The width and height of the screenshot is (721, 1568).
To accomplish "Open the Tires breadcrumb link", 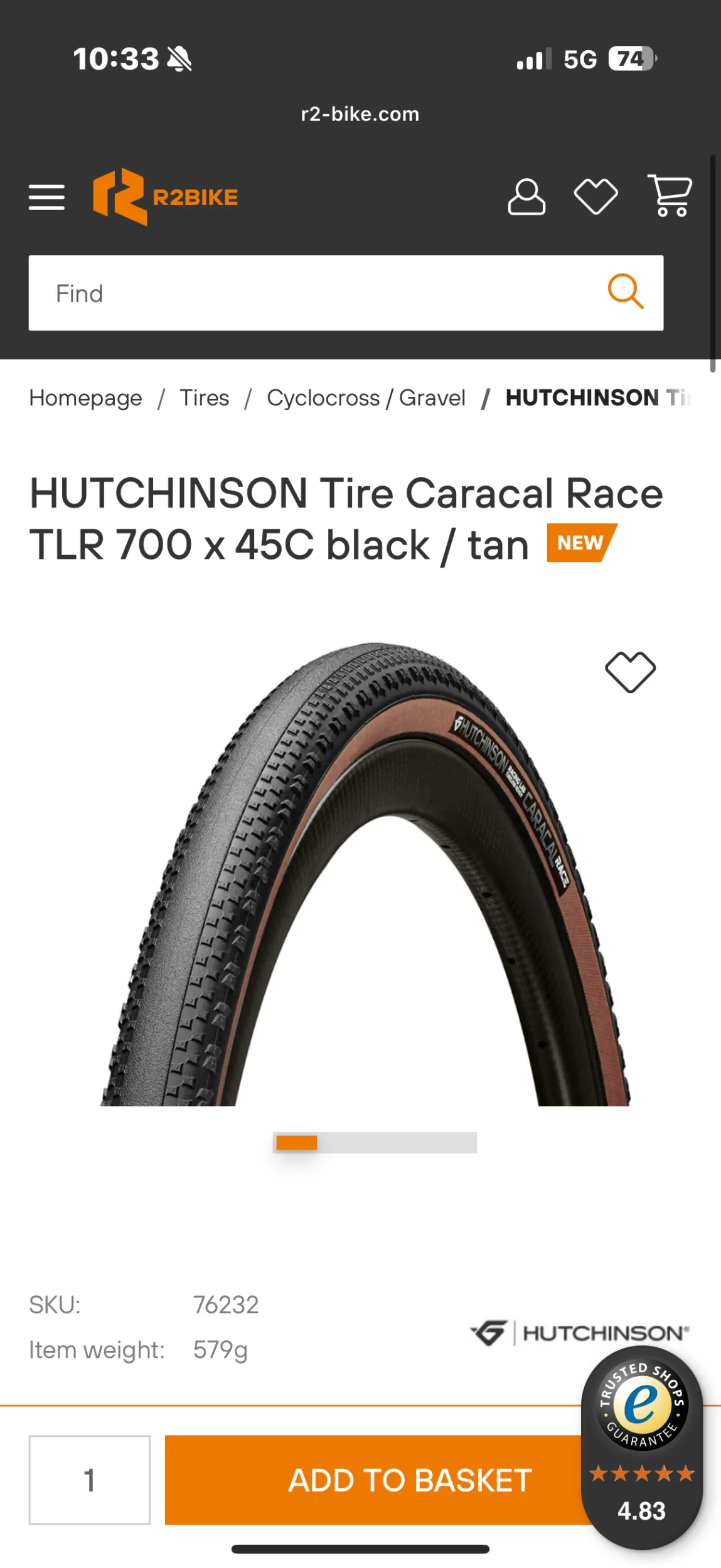I will (x=204, y=398).
